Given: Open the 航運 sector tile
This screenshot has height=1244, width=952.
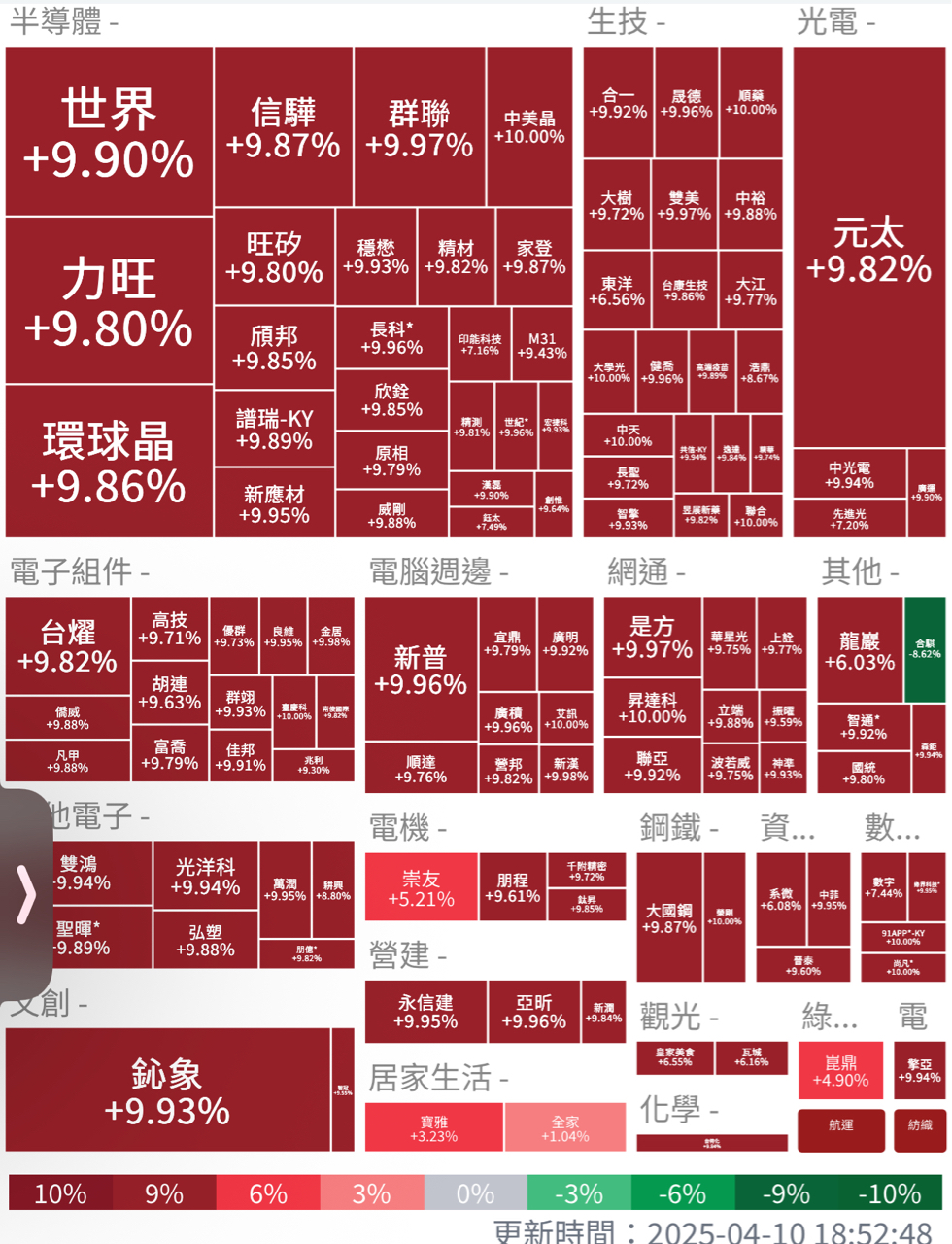Looking at the screenshot, I should coord(841,1129).
